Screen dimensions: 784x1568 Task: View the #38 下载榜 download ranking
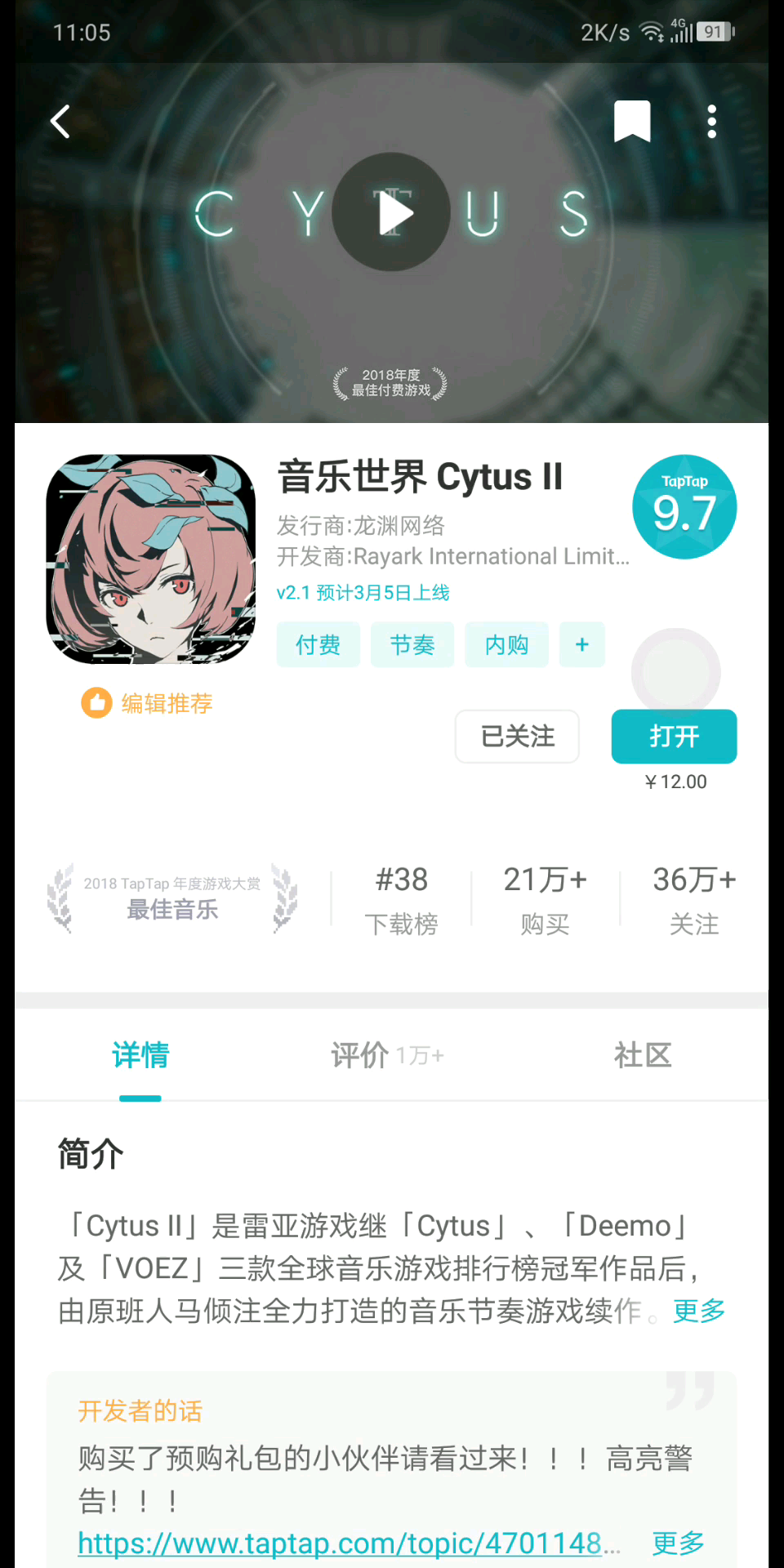[x=401, y=900]
